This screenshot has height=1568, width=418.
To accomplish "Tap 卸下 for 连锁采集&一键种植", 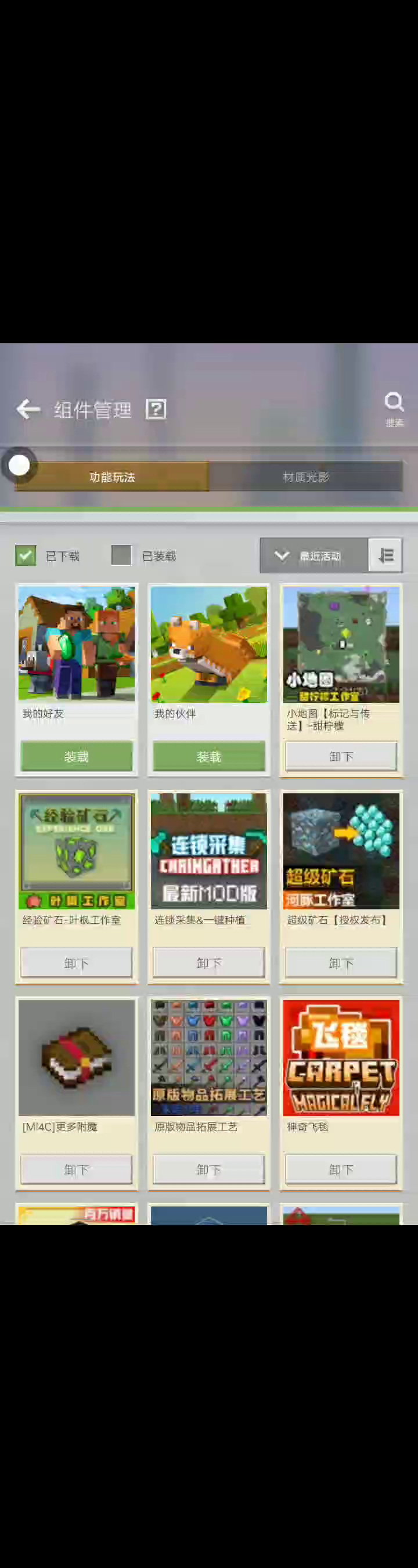I will coord(208,962).
